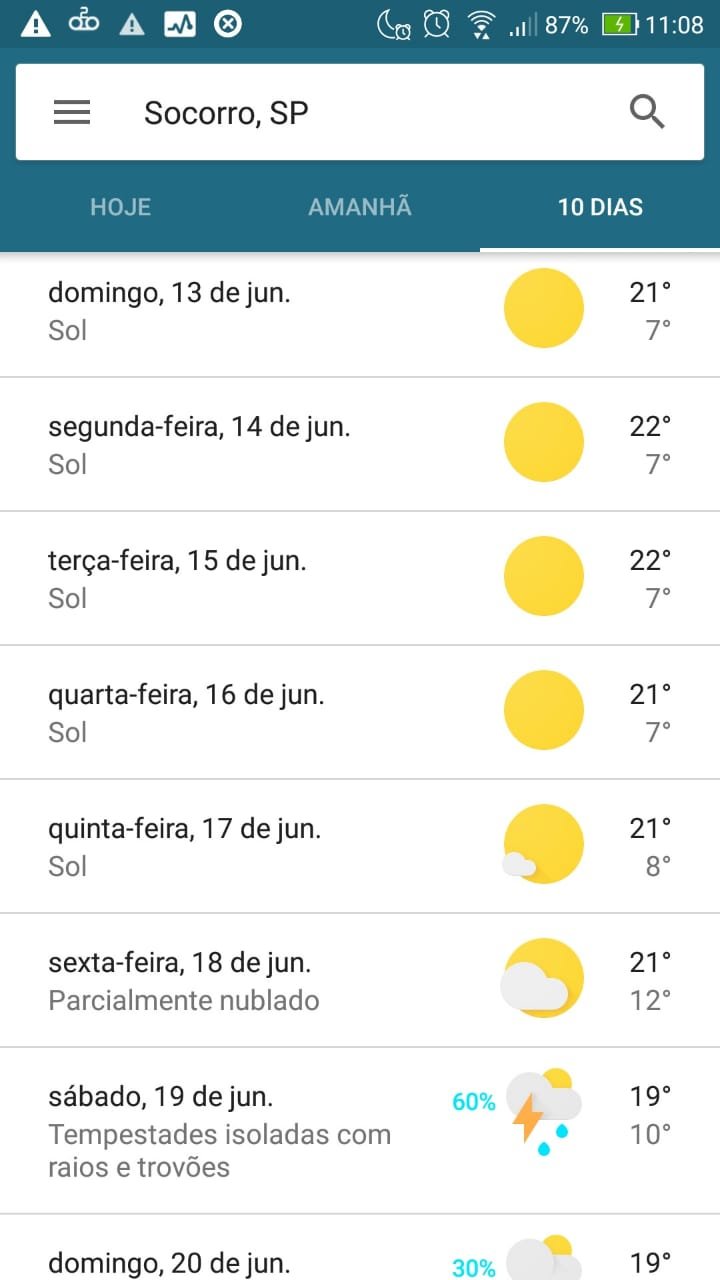View sexta-feira, 18 de jun. details
The height and width of the screenshot is (1280, 720).
point(360,980)
